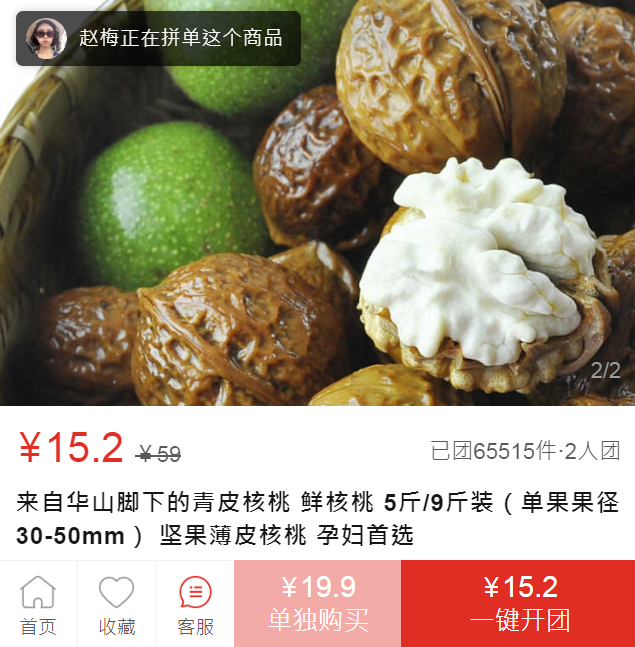This screenshot has width=635, height=647.
Task: Start a group buy with 一键开团
Action: coord(518,603)
